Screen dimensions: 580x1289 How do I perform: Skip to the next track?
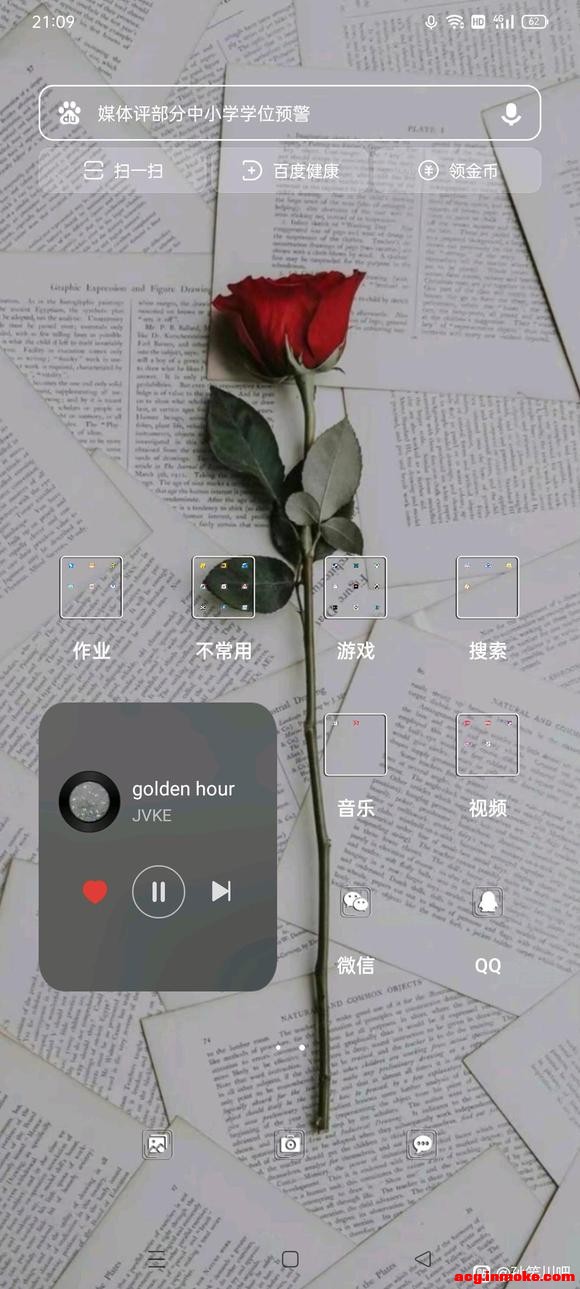pos(222,891)
